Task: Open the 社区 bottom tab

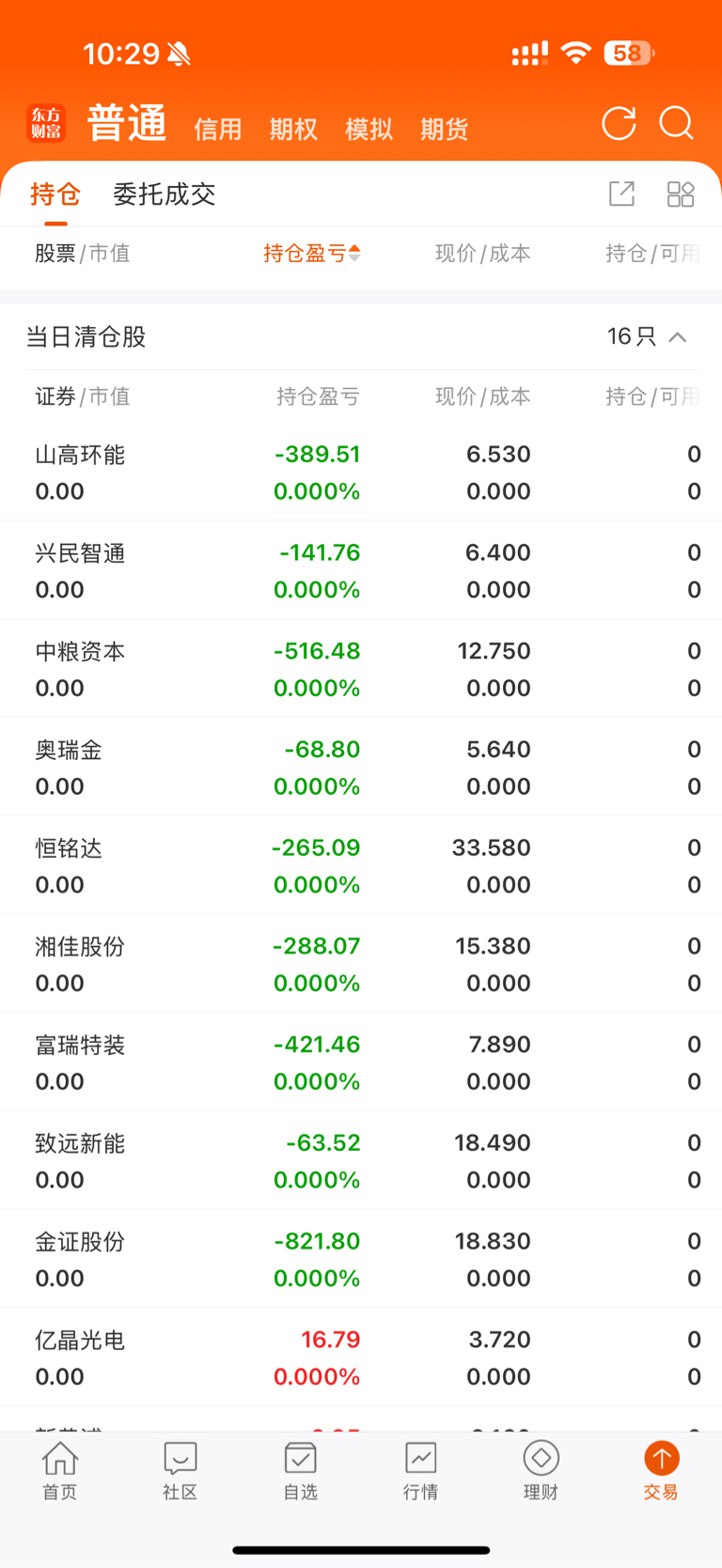Action: coord(180,1471)
